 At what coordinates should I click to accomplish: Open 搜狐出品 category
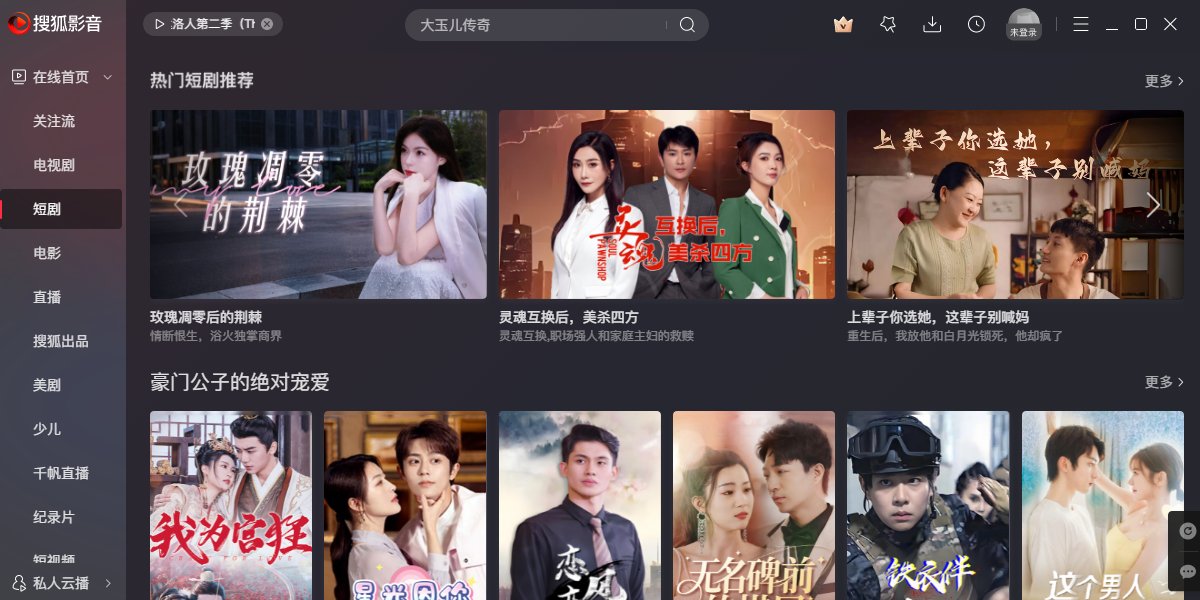[61, 341]
